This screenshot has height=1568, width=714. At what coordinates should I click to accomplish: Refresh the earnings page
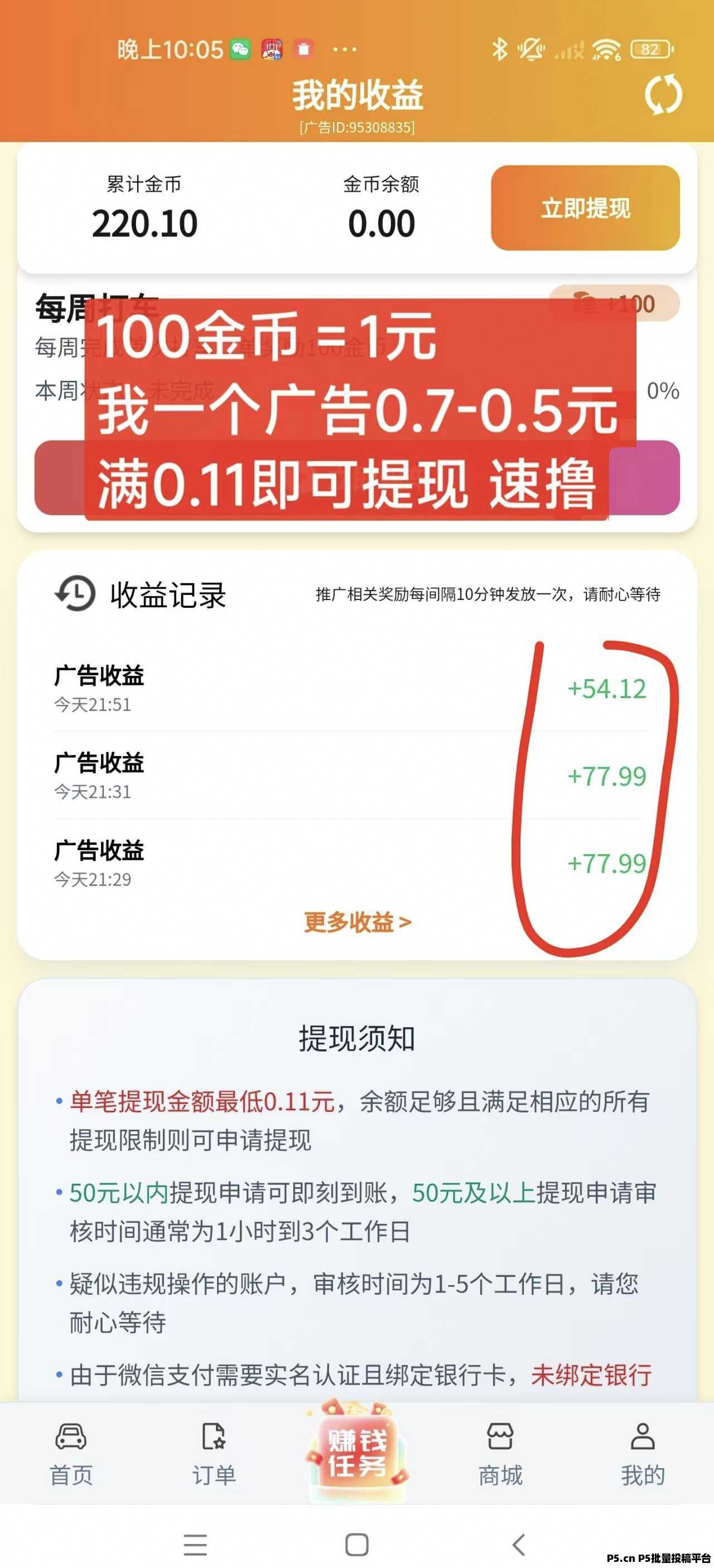pyautogui.click(x=663, y=95)
